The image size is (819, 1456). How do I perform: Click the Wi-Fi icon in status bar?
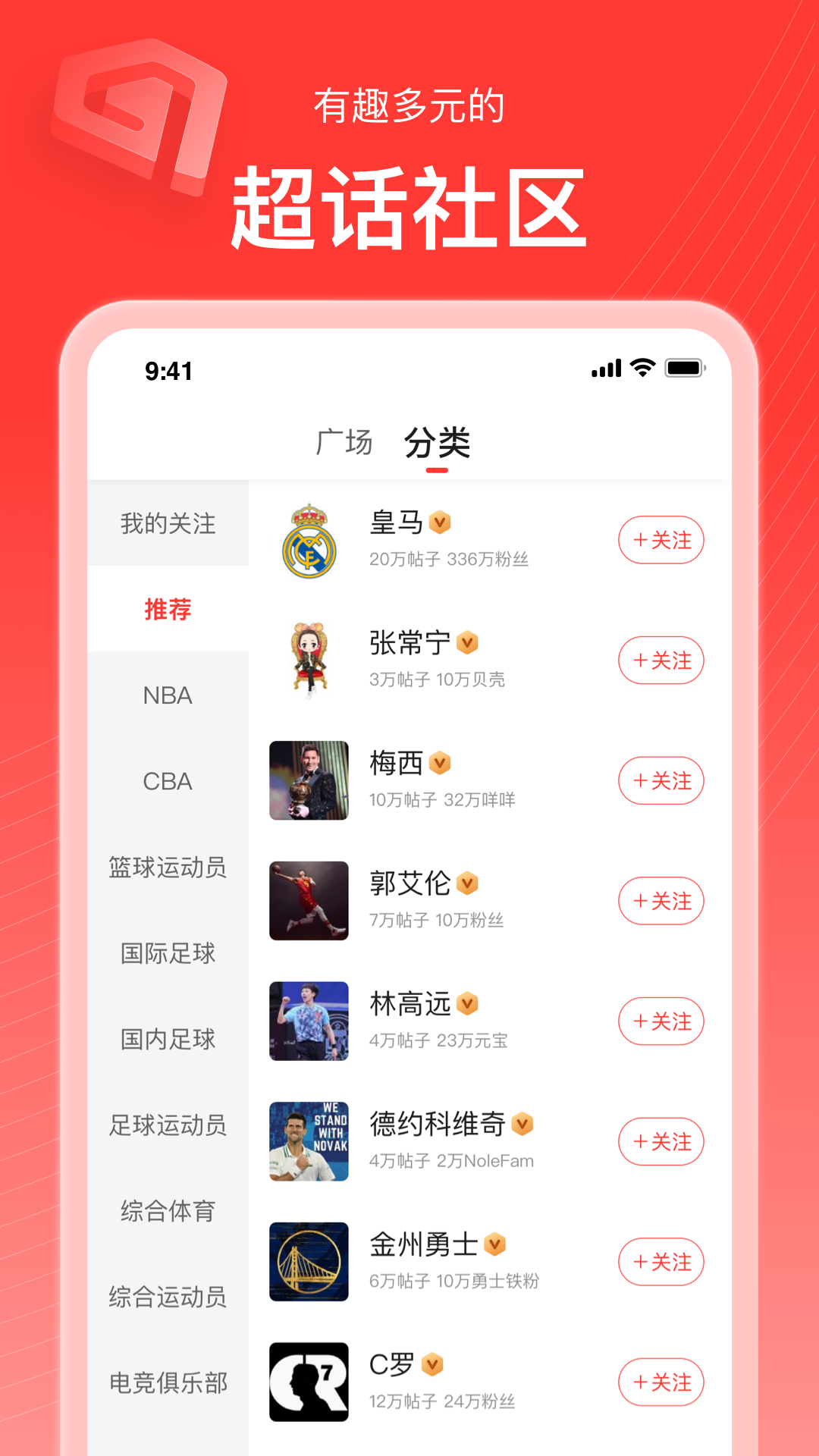(x=641, y=368)
